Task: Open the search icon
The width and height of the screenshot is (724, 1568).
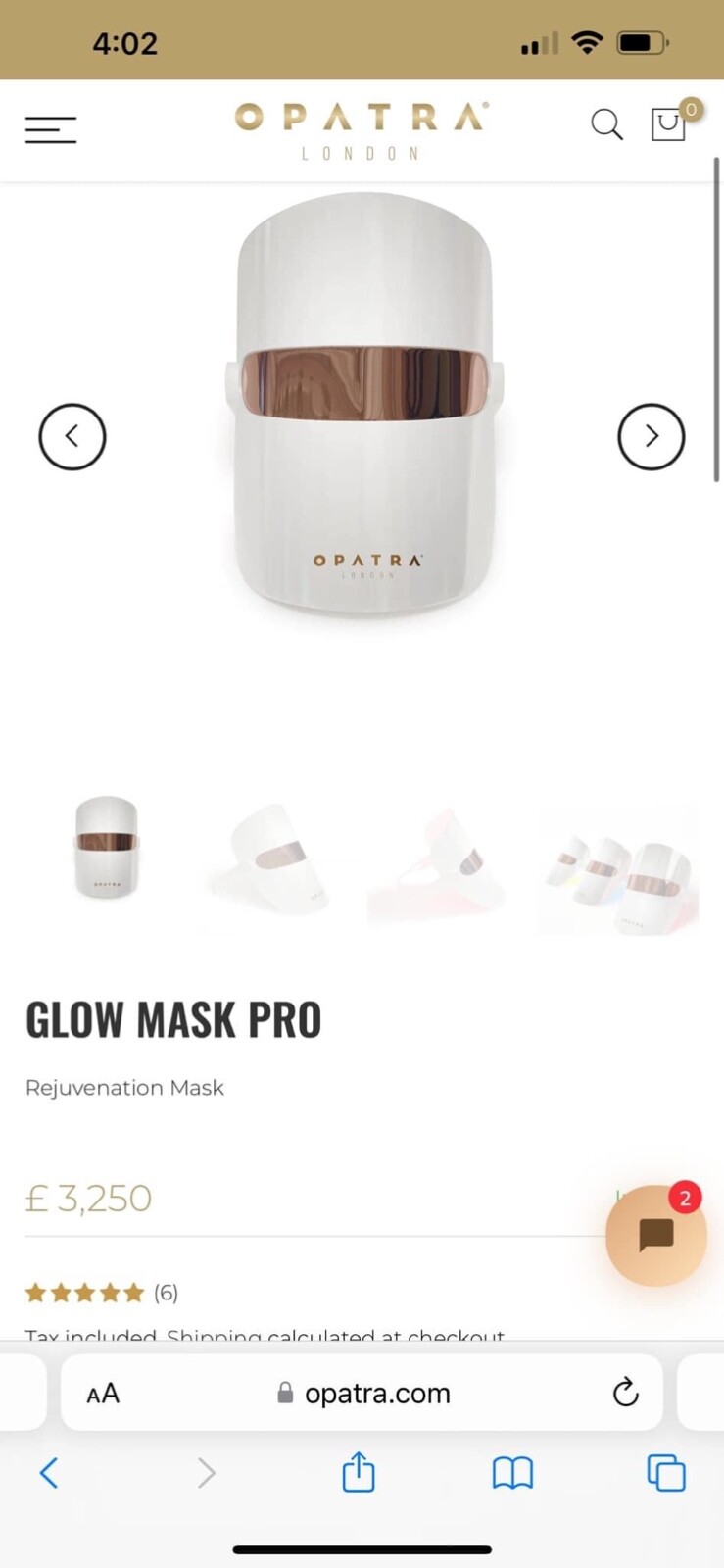Action: pyautogui.click(x=606, y=125)
